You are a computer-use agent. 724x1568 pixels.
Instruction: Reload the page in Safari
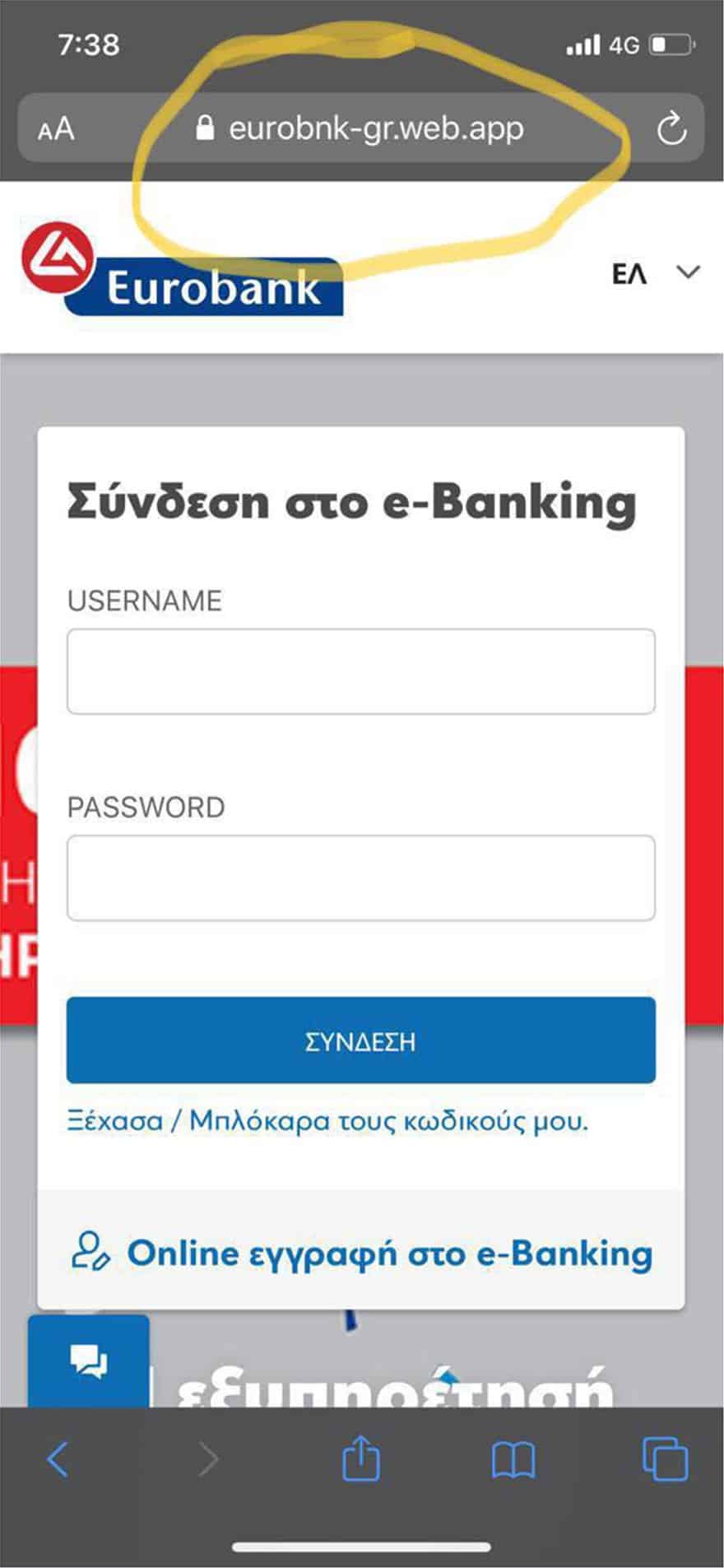pos(671,129)
